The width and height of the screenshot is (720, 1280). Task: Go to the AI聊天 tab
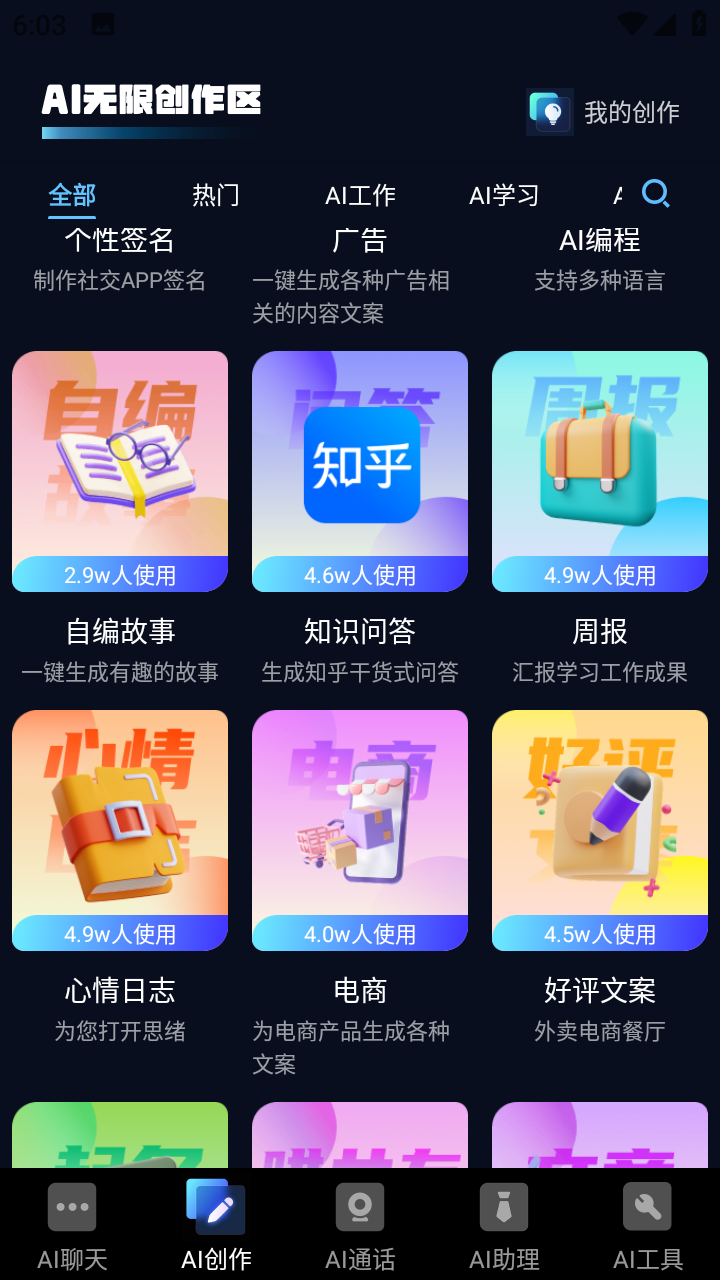tap(72, 1224)
